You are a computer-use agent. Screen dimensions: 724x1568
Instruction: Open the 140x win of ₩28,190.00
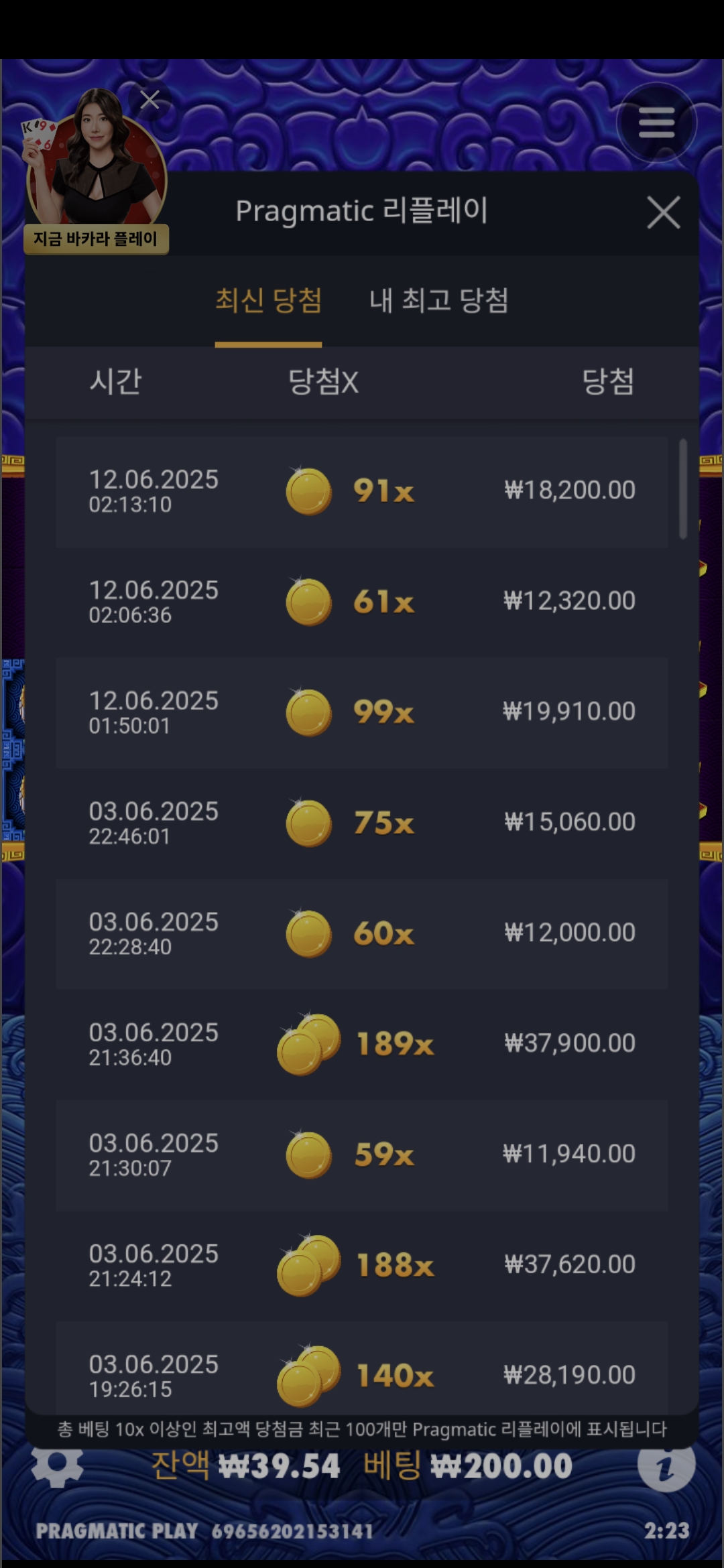362,1374
